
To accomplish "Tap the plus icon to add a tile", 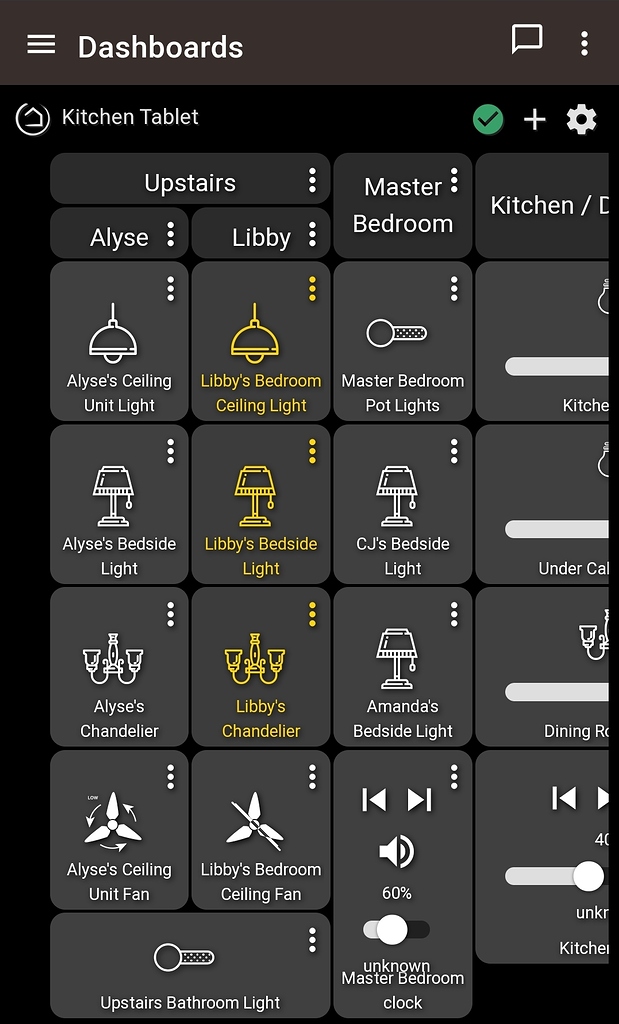I will [534, 120].
